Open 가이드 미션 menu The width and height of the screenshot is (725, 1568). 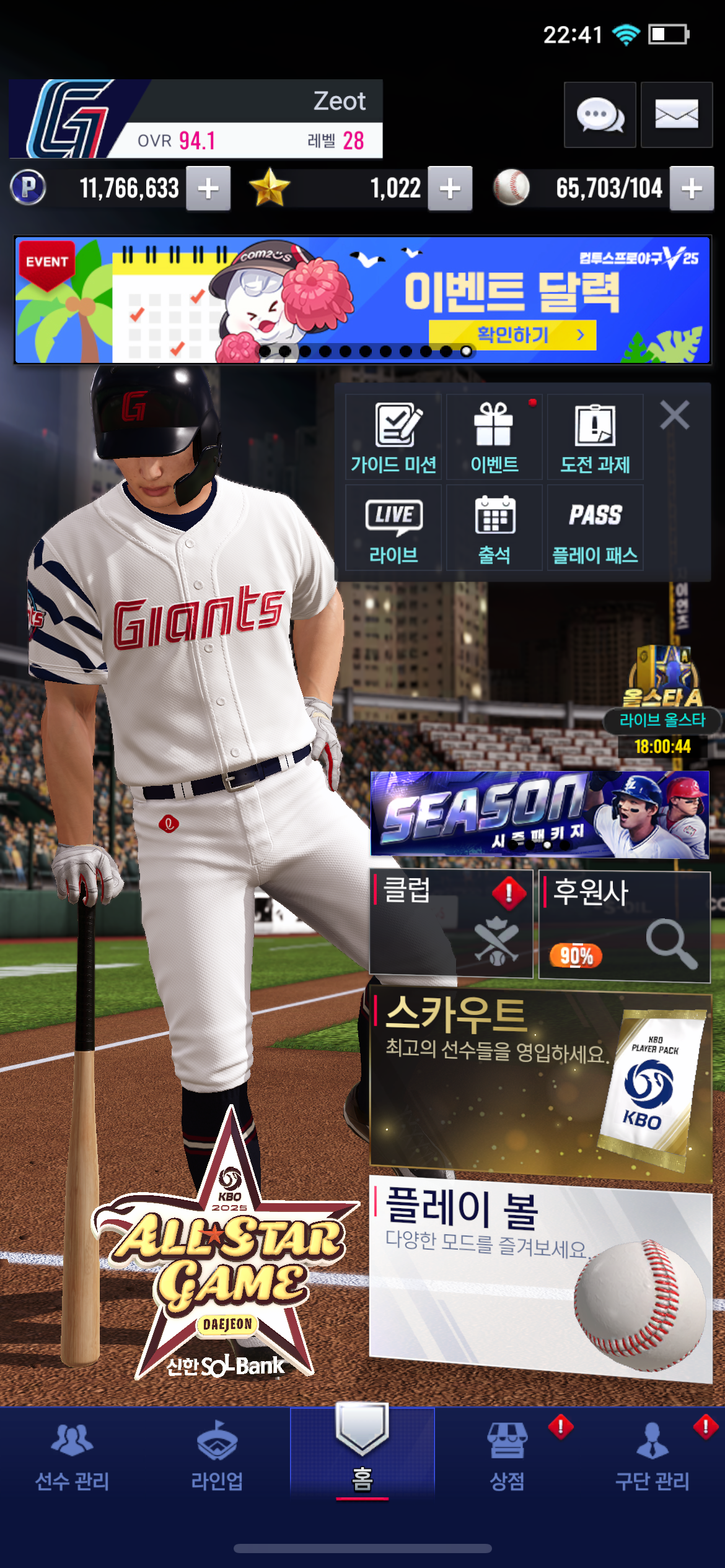coord(393,437)
